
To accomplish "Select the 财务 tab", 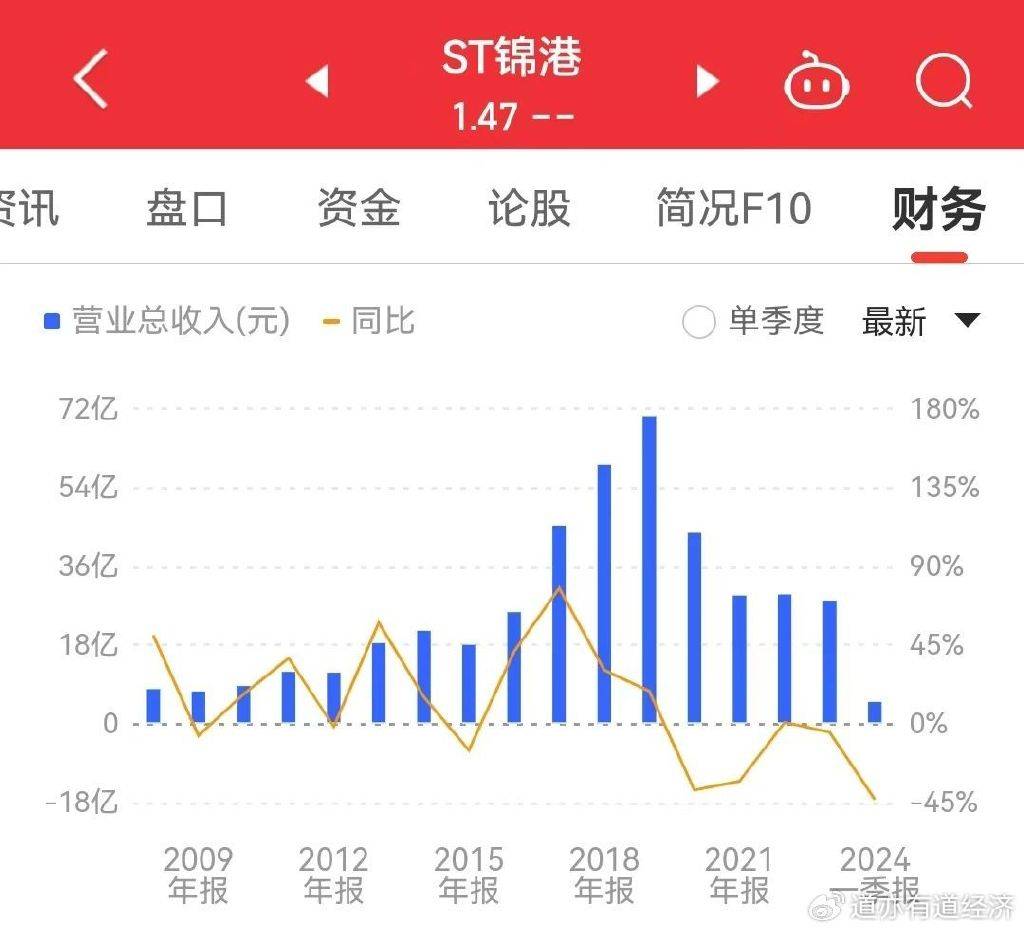I will coord(938,209).
